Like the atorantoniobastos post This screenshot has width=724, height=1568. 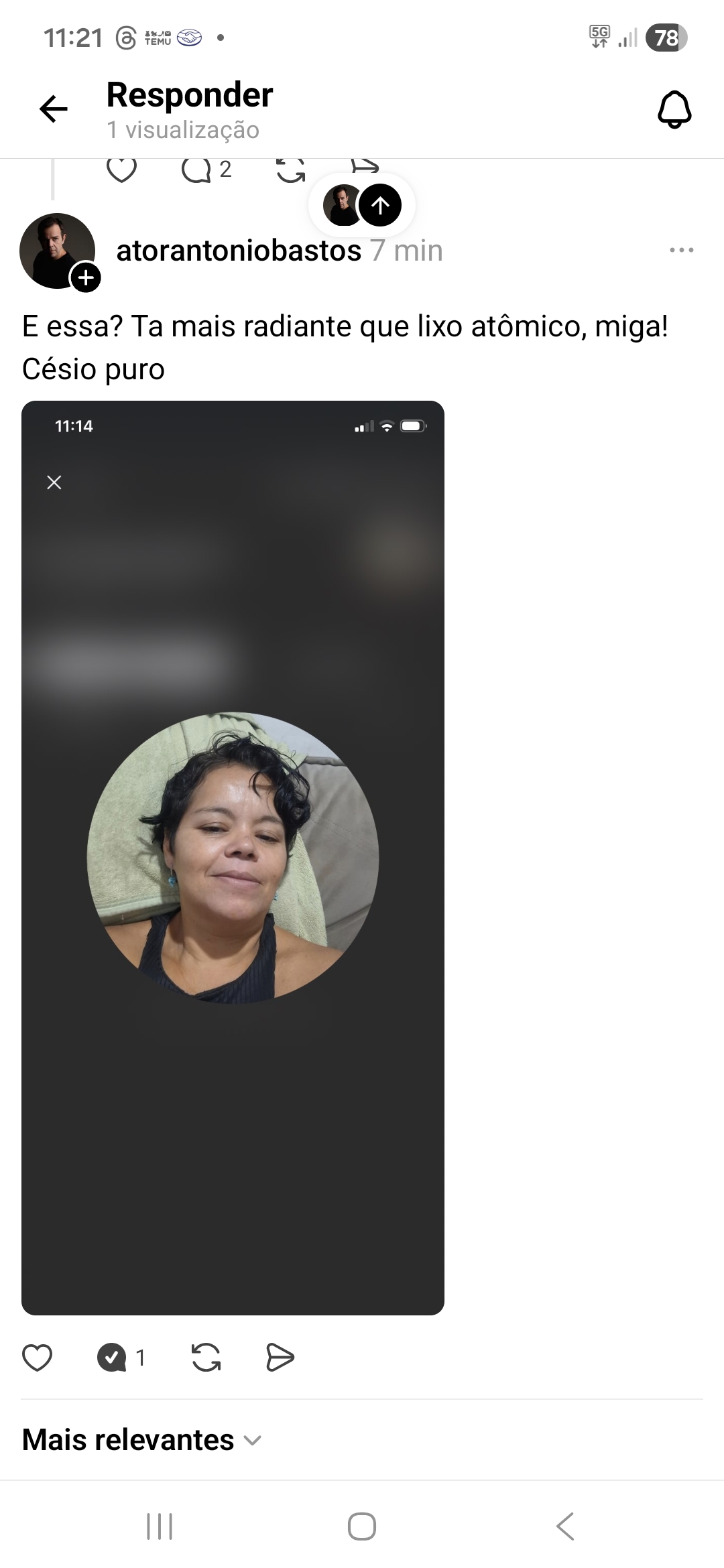click(x=38, y=1358)
